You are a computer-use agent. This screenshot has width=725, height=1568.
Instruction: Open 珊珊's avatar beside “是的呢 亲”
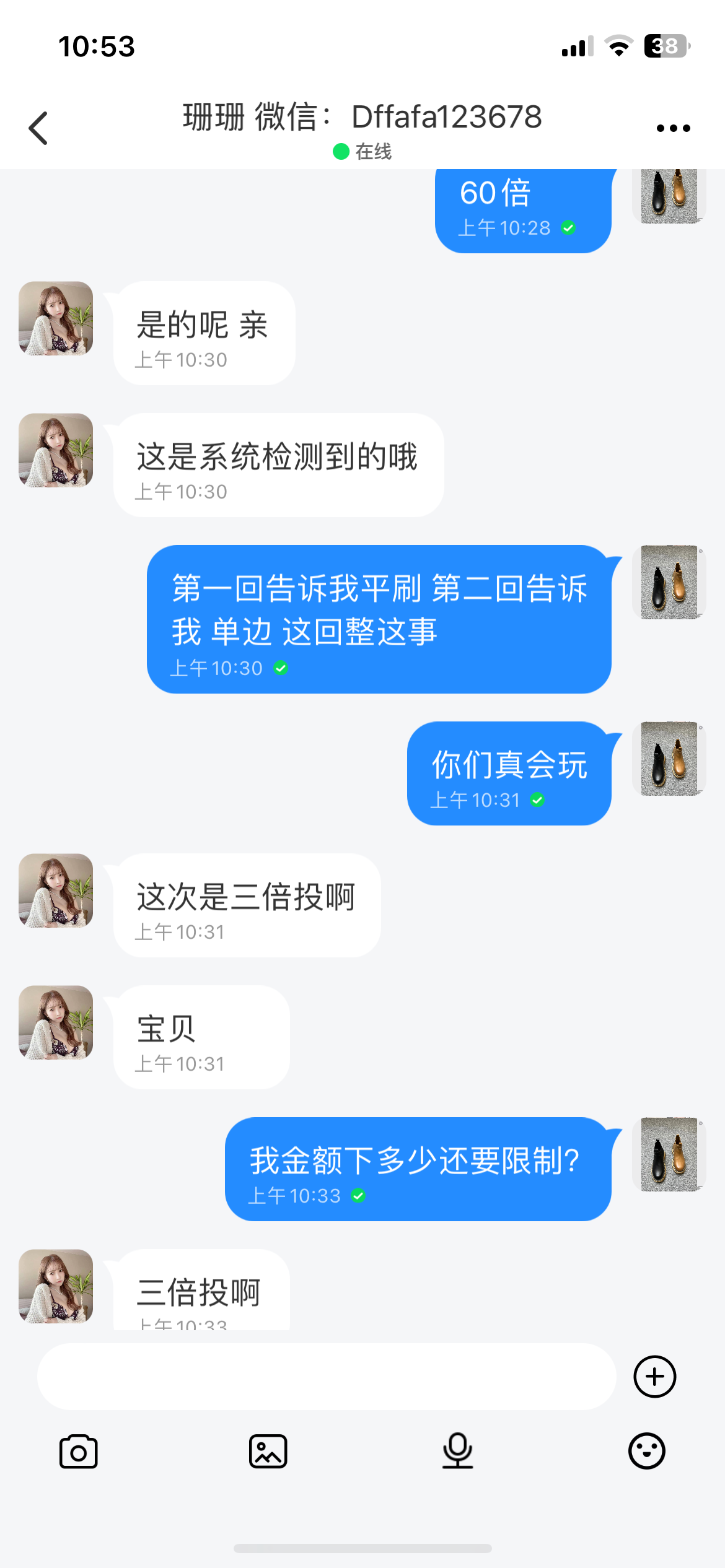tap(56, 318)
